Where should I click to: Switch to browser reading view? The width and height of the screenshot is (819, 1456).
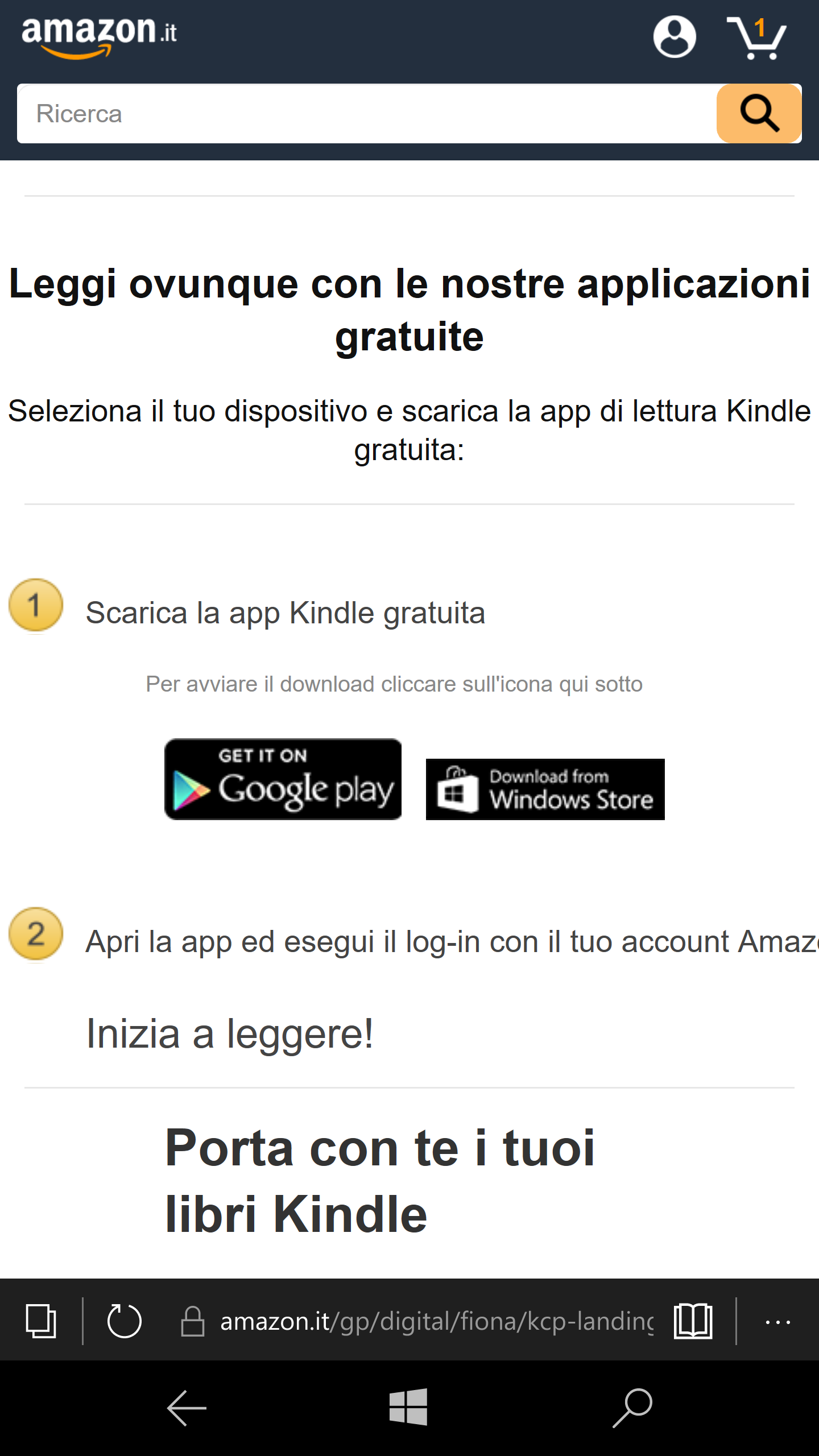[693, 1321]
